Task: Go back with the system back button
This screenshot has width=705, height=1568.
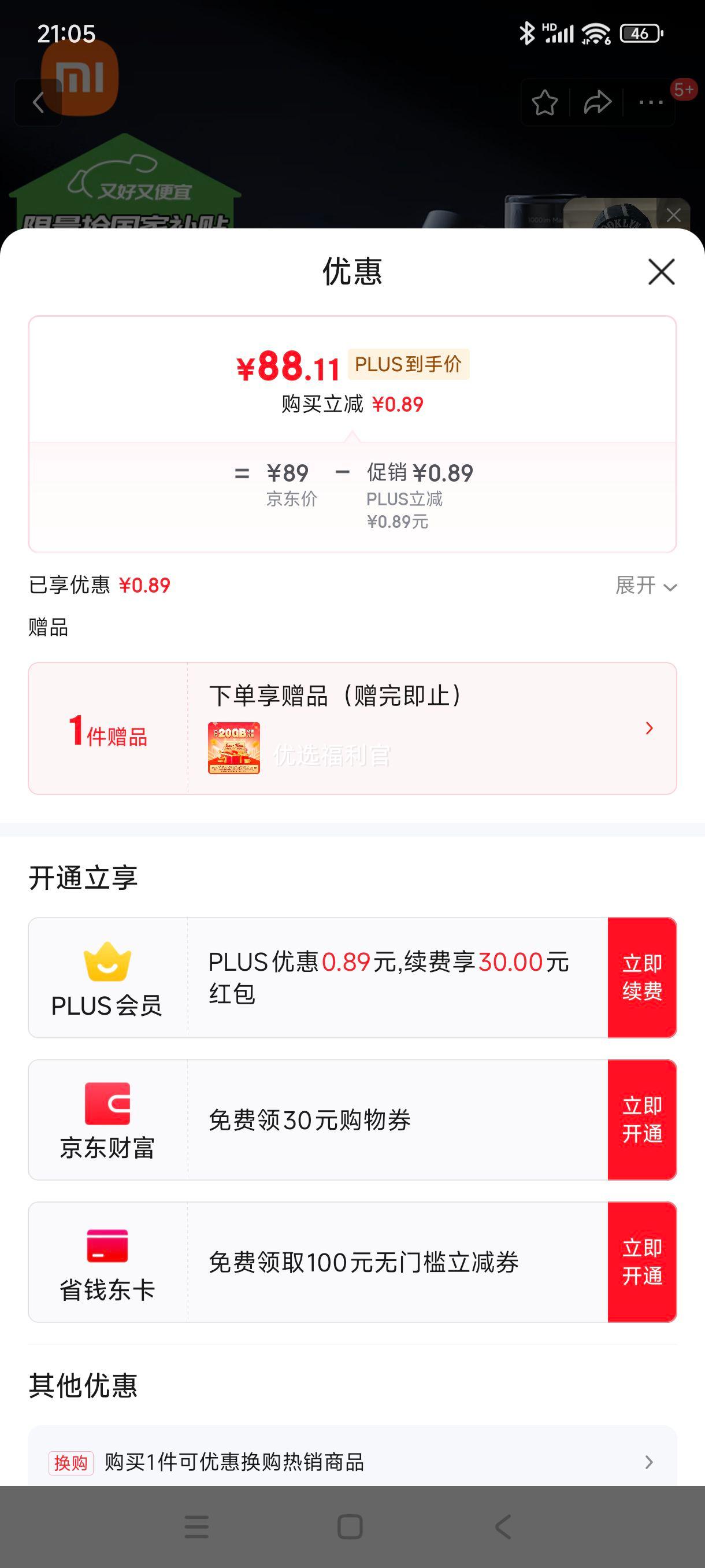Action: pyautogui.click(x=502, y=1526)
